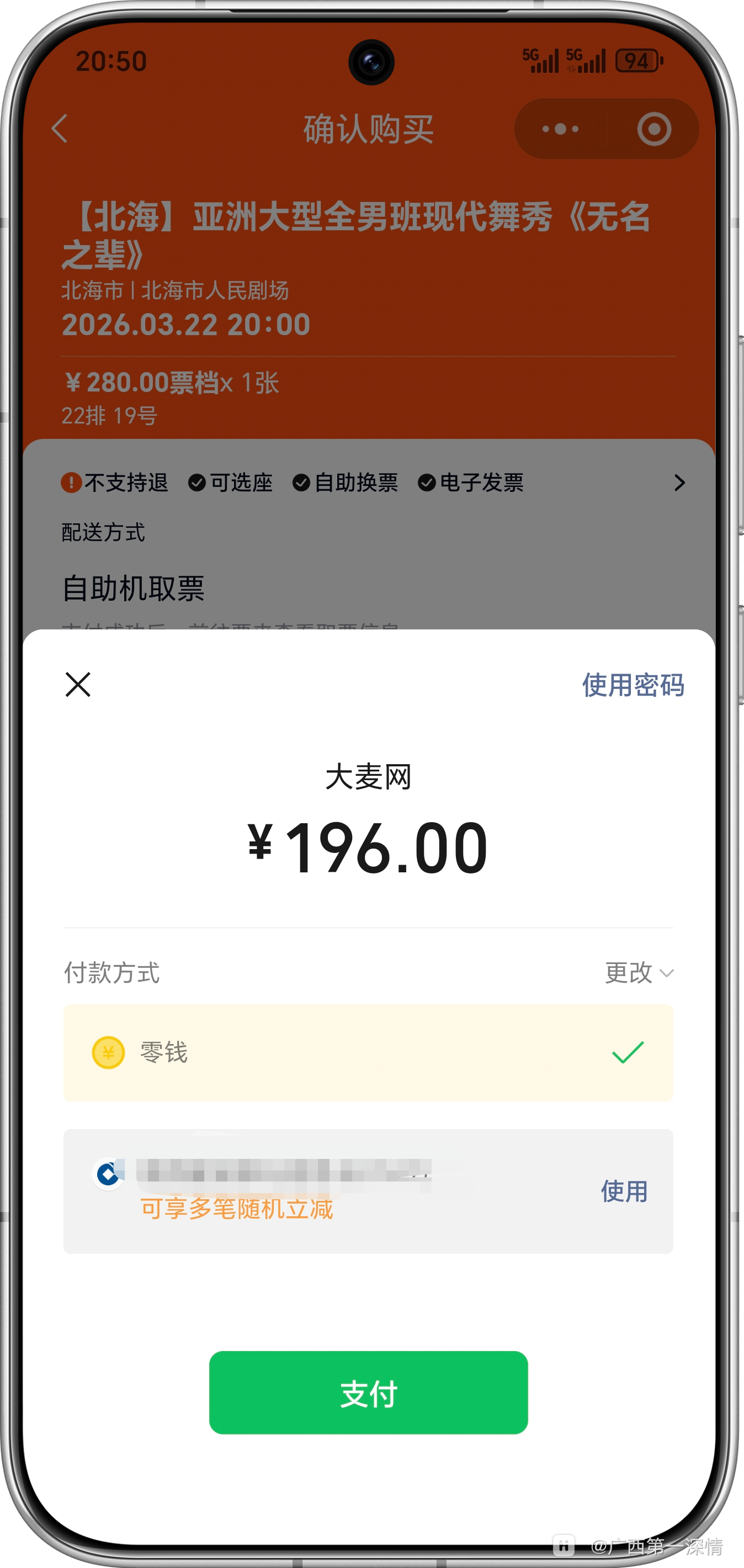
Task: Tap the chevron next to 更改
Action: pos(666,974)
